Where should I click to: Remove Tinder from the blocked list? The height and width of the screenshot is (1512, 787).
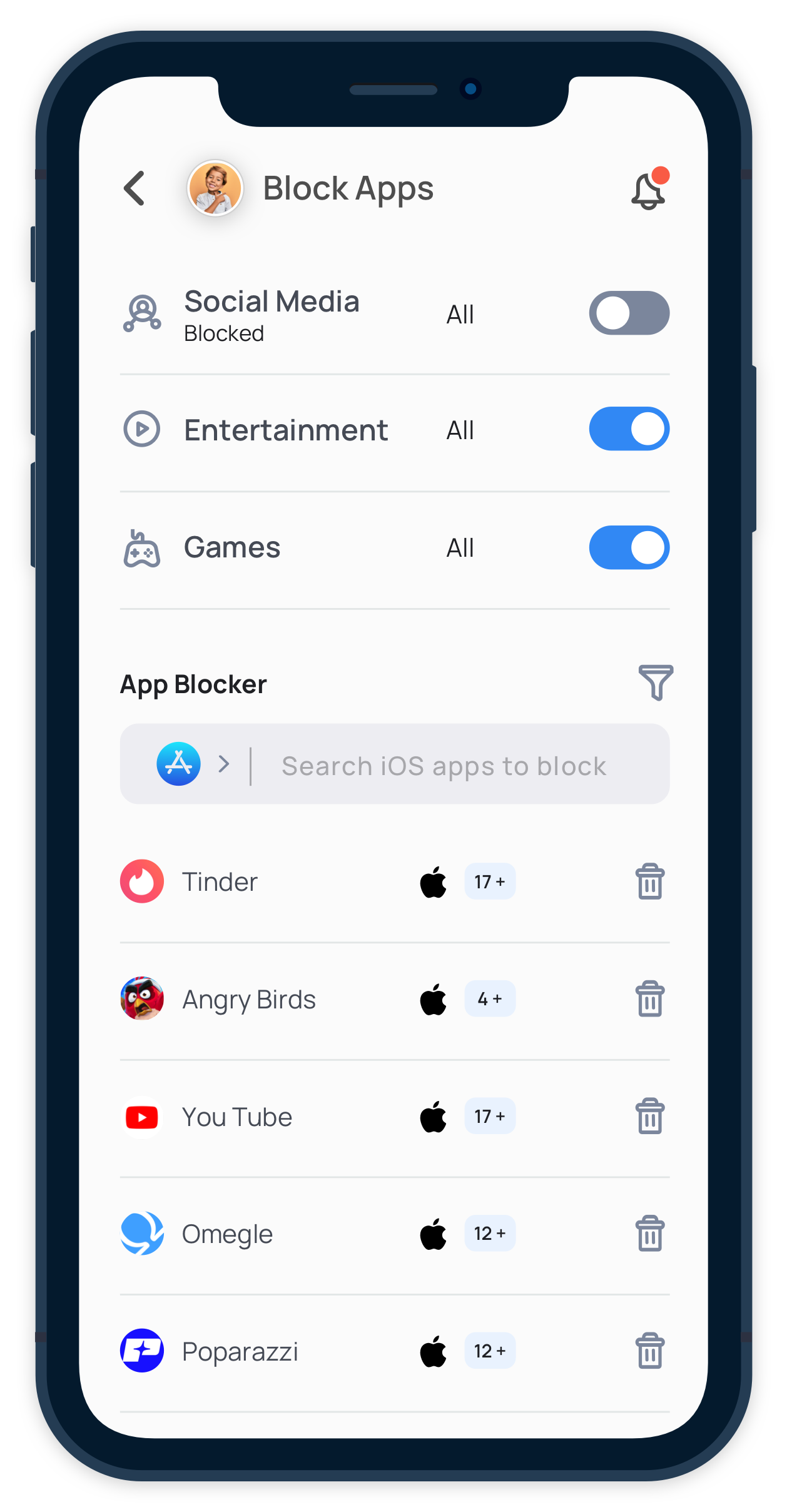(x=650, y=881)
